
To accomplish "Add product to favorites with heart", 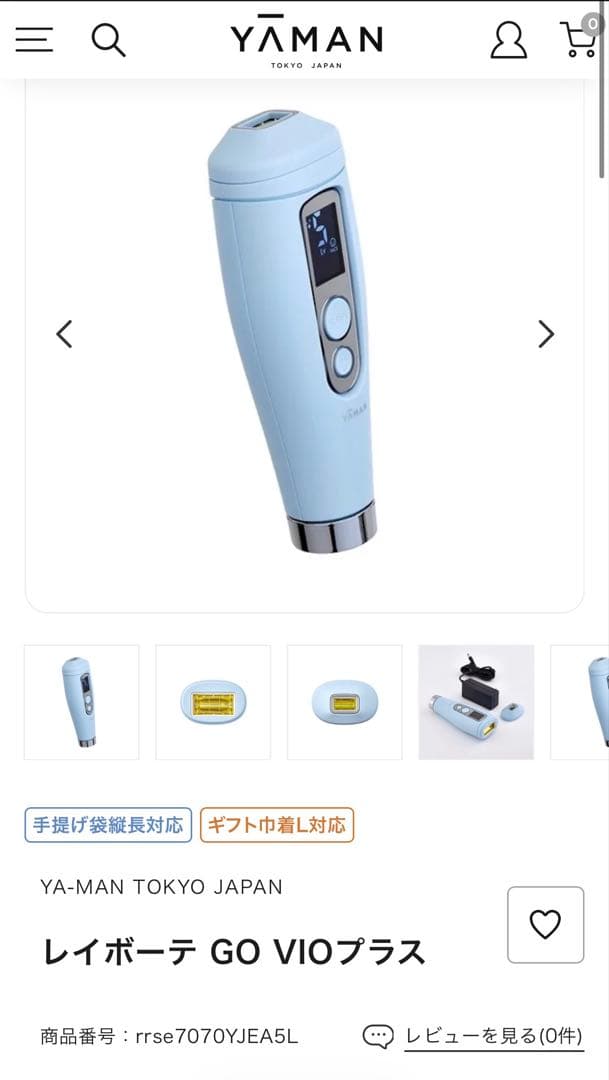I will 545,925.
